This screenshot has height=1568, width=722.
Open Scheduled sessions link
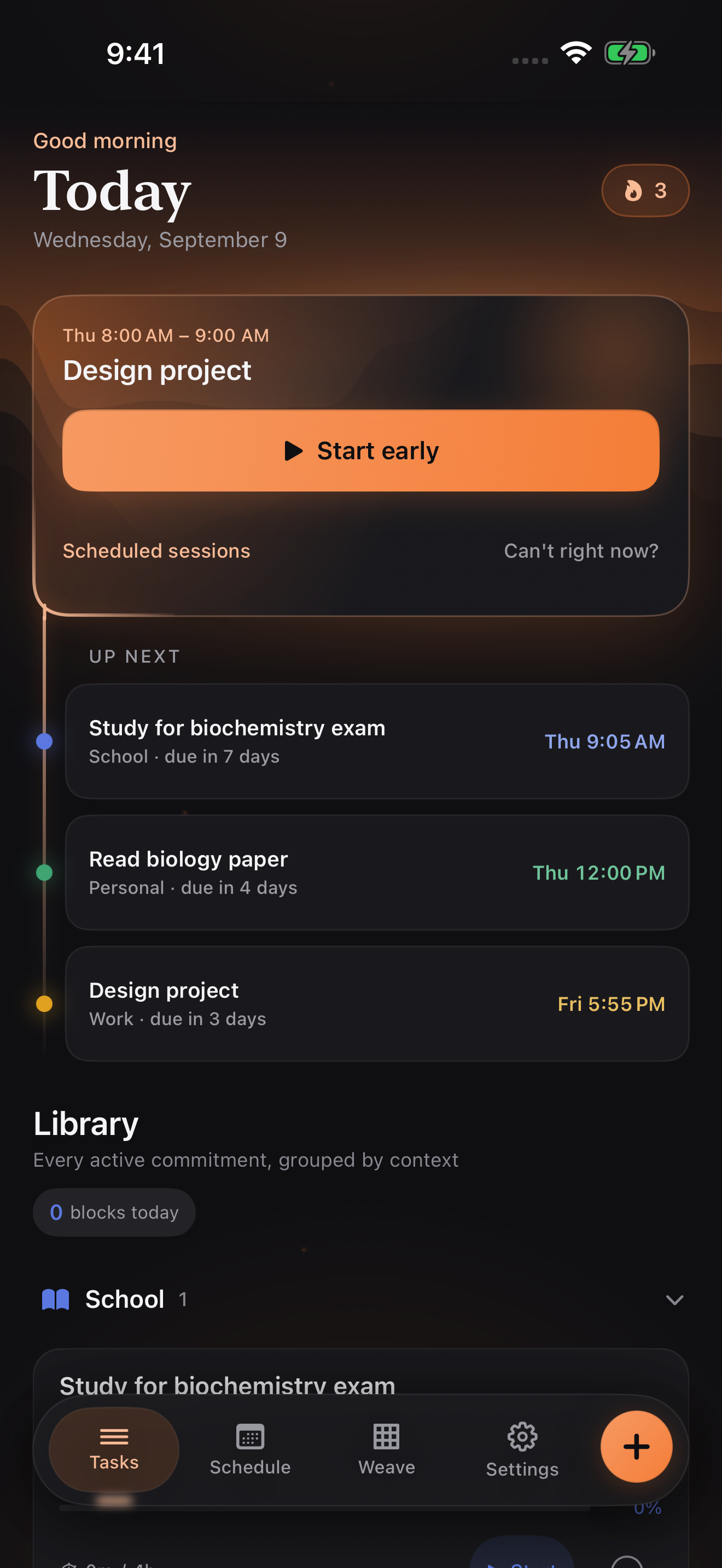[156, 551]
